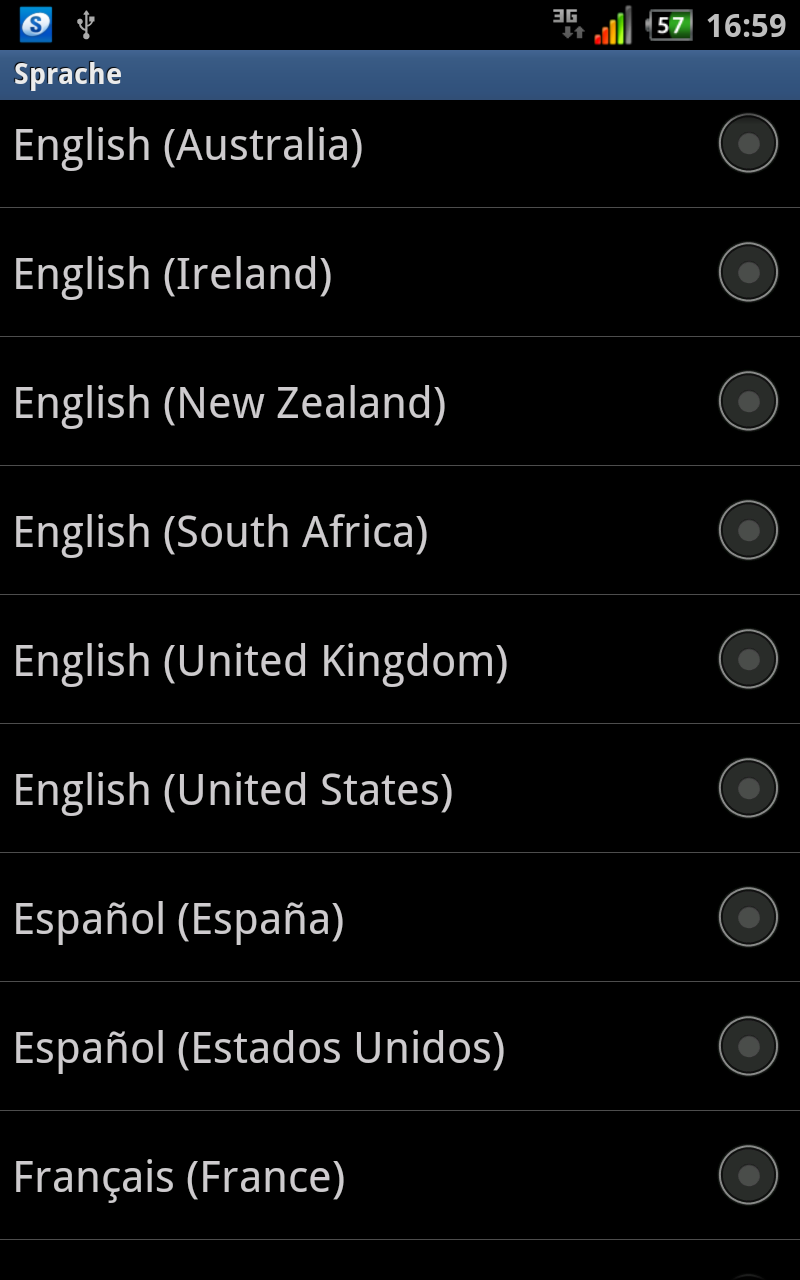Viewport: 800px width, 1280px height.
Task: Select English (South Africa)
Action: 400,530
